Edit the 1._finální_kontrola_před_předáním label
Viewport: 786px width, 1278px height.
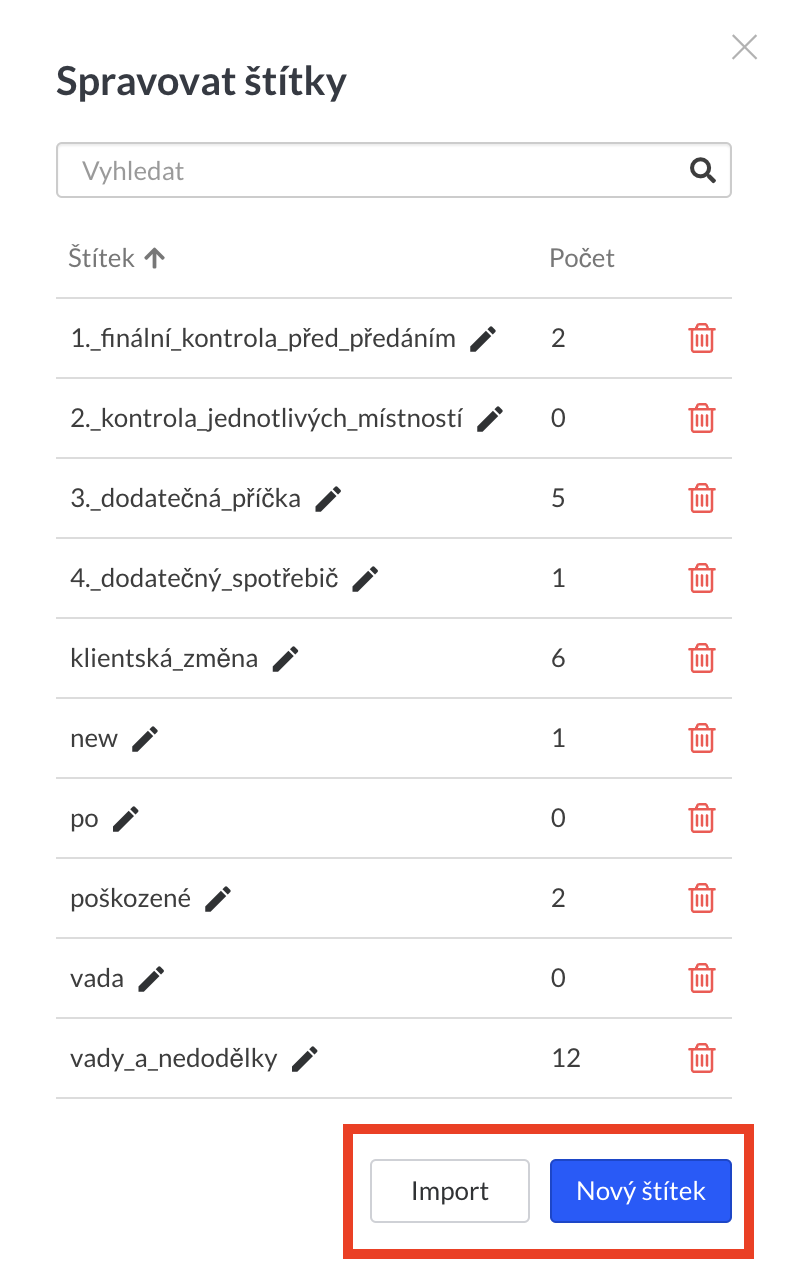coord(483,339)
